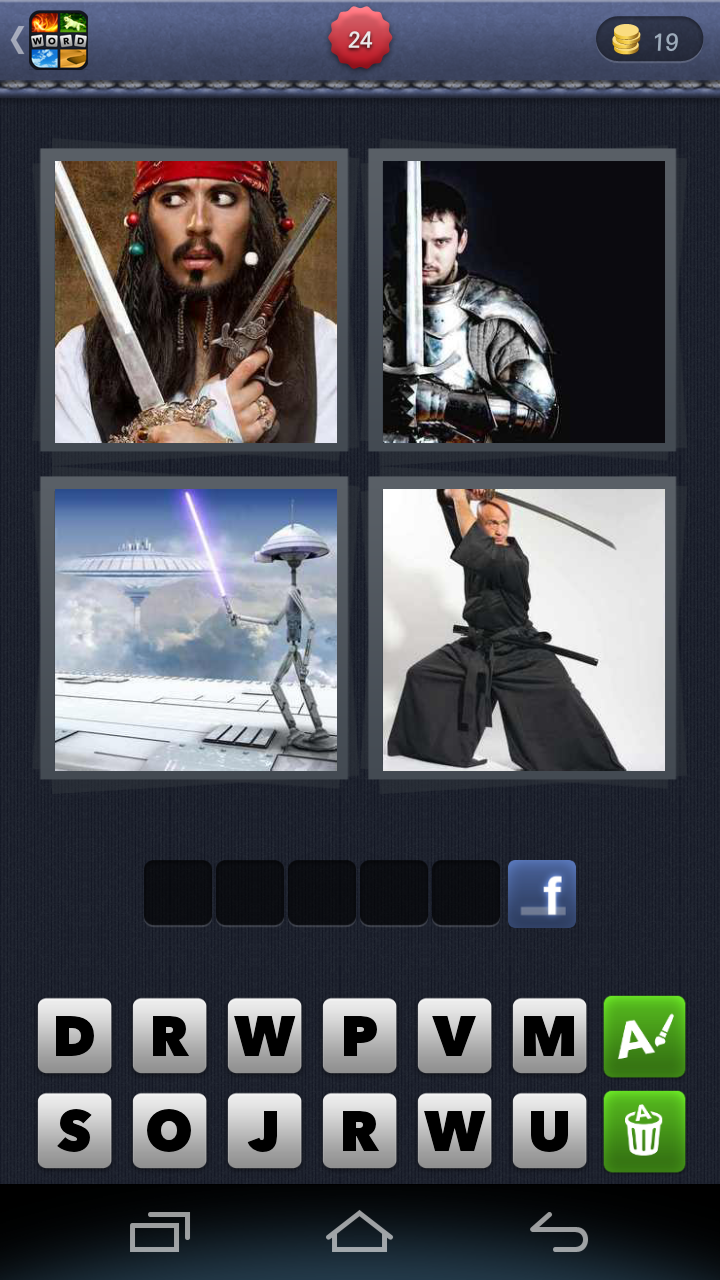Select the letter P tile
This screenshot has width=720, height=1280.
[360, 1036]
